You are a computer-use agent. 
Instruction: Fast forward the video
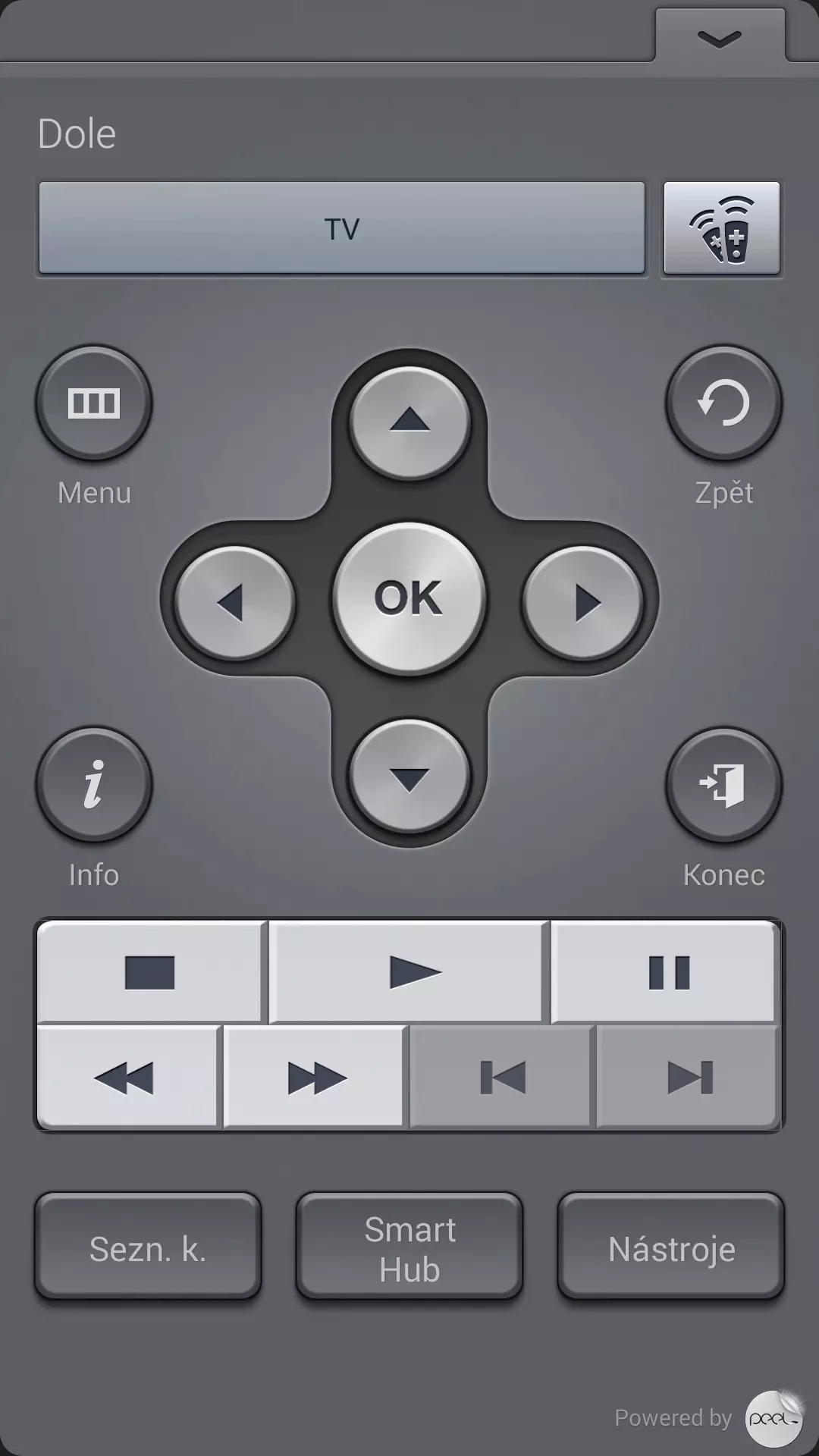pos(314,1077)
